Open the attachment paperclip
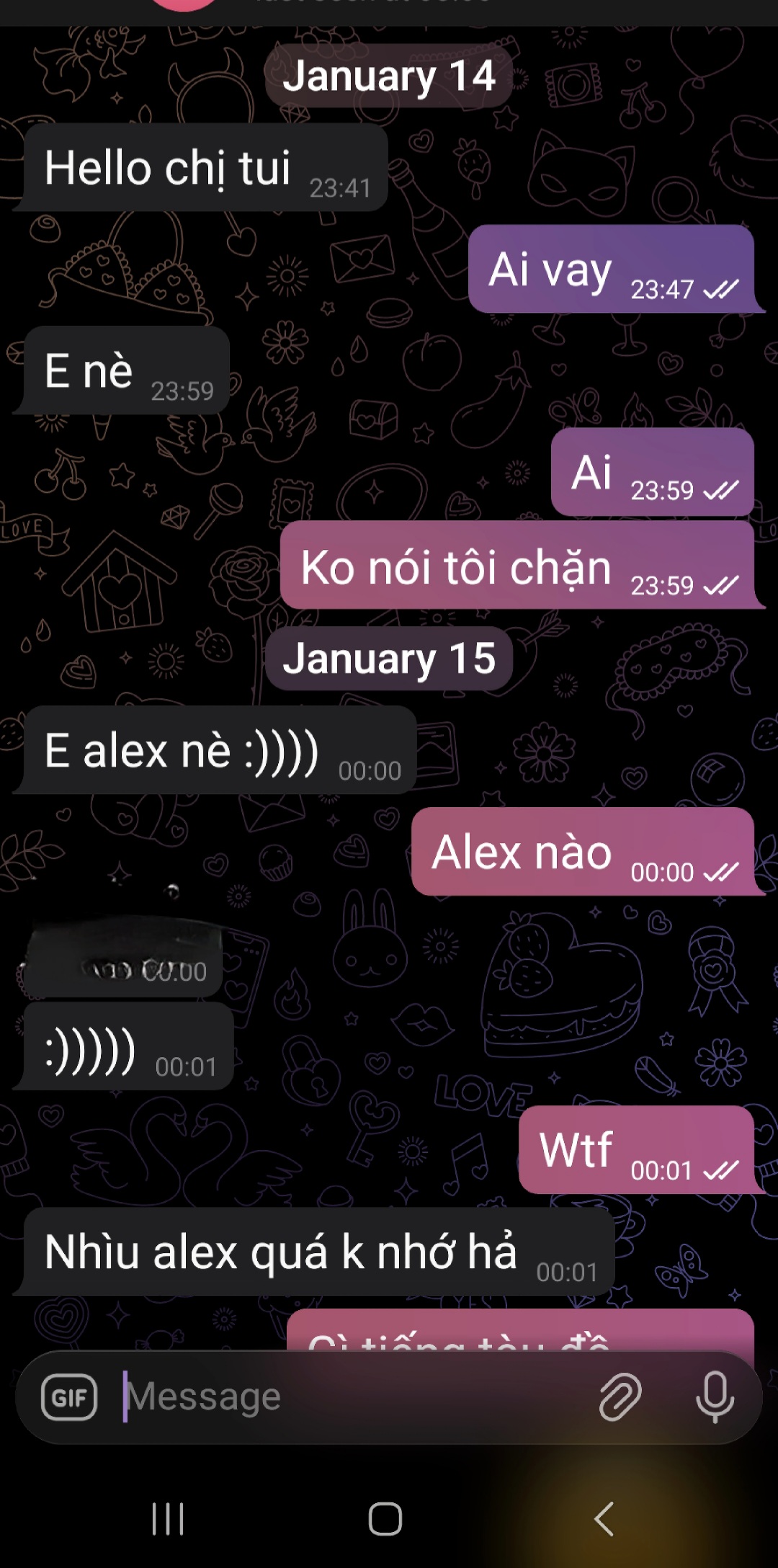 [x=620, y=1396]
